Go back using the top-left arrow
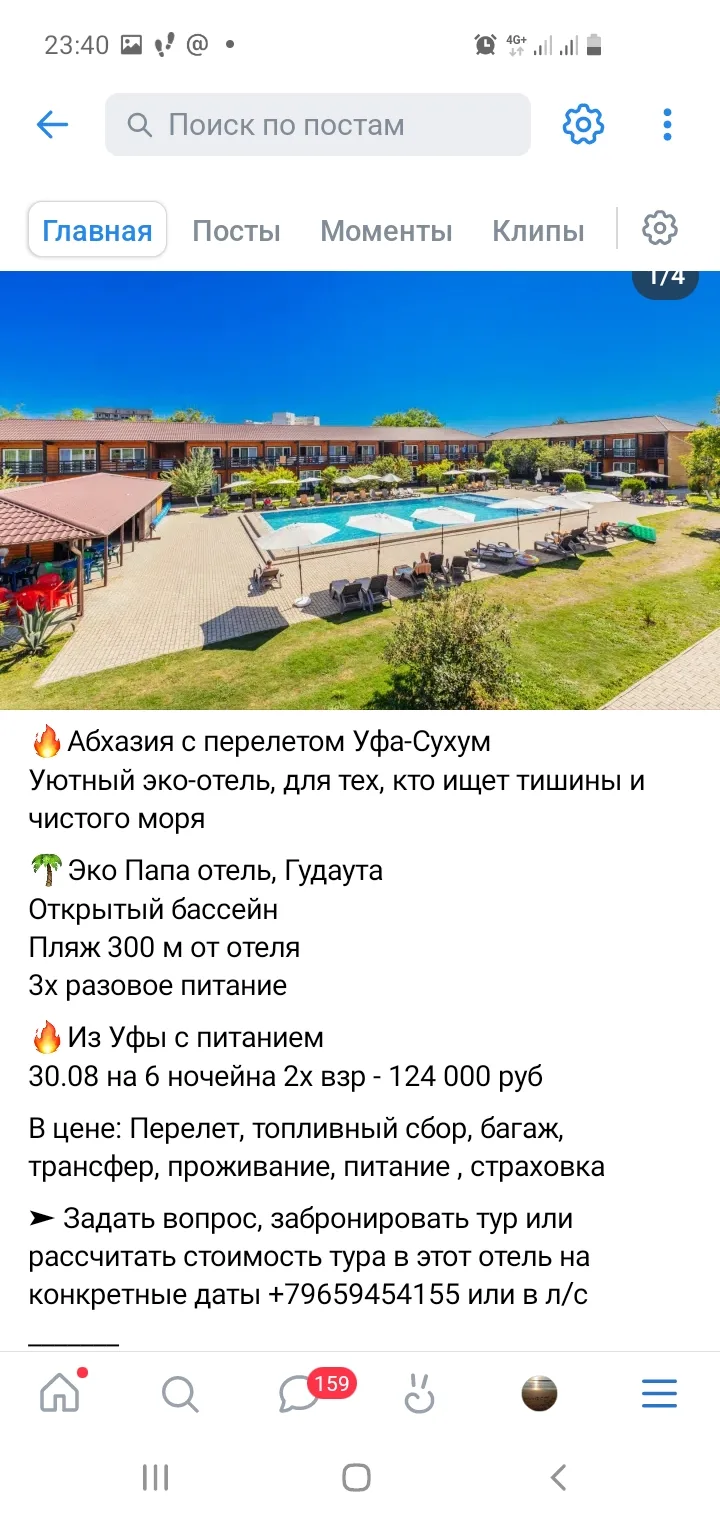 pyautogui.click(x=52, y=125)
